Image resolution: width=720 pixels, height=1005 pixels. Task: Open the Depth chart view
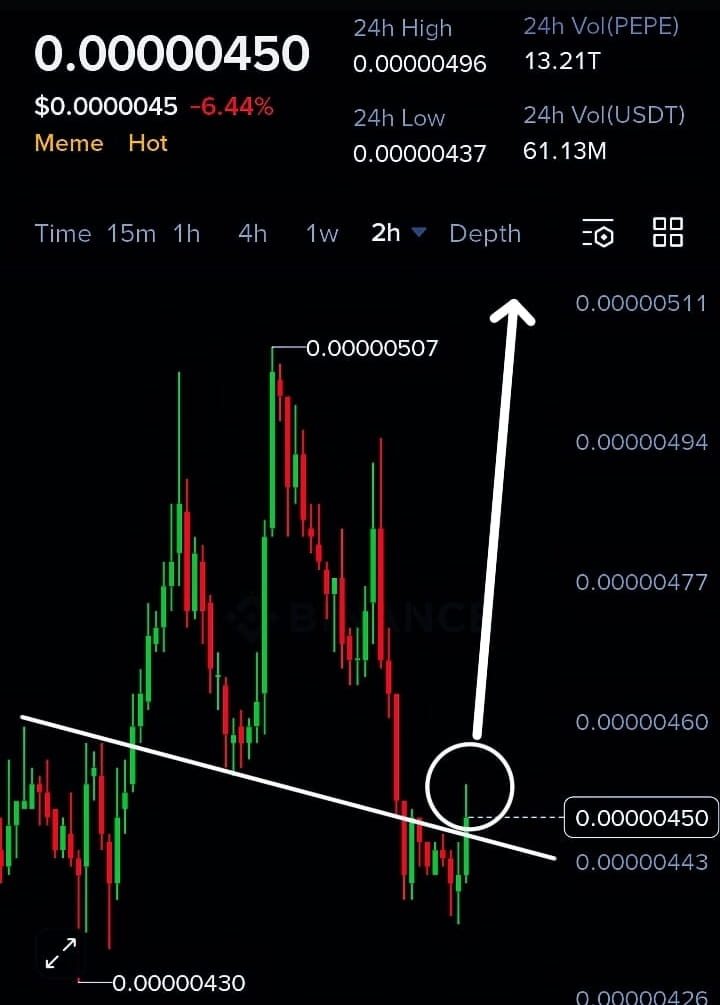(x=485, y=234)
